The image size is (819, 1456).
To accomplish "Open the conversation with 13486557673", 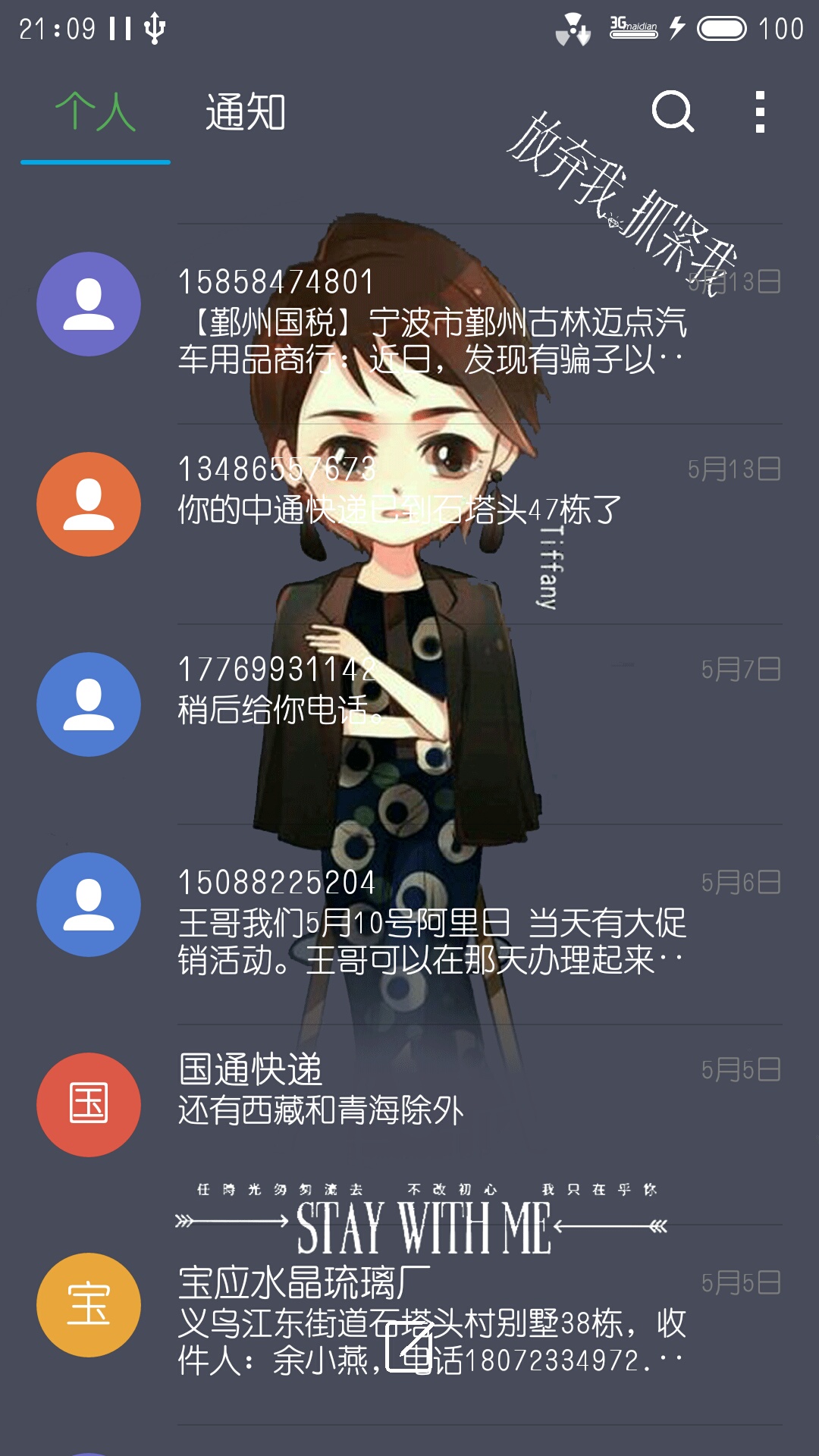I will pos(432,491).
